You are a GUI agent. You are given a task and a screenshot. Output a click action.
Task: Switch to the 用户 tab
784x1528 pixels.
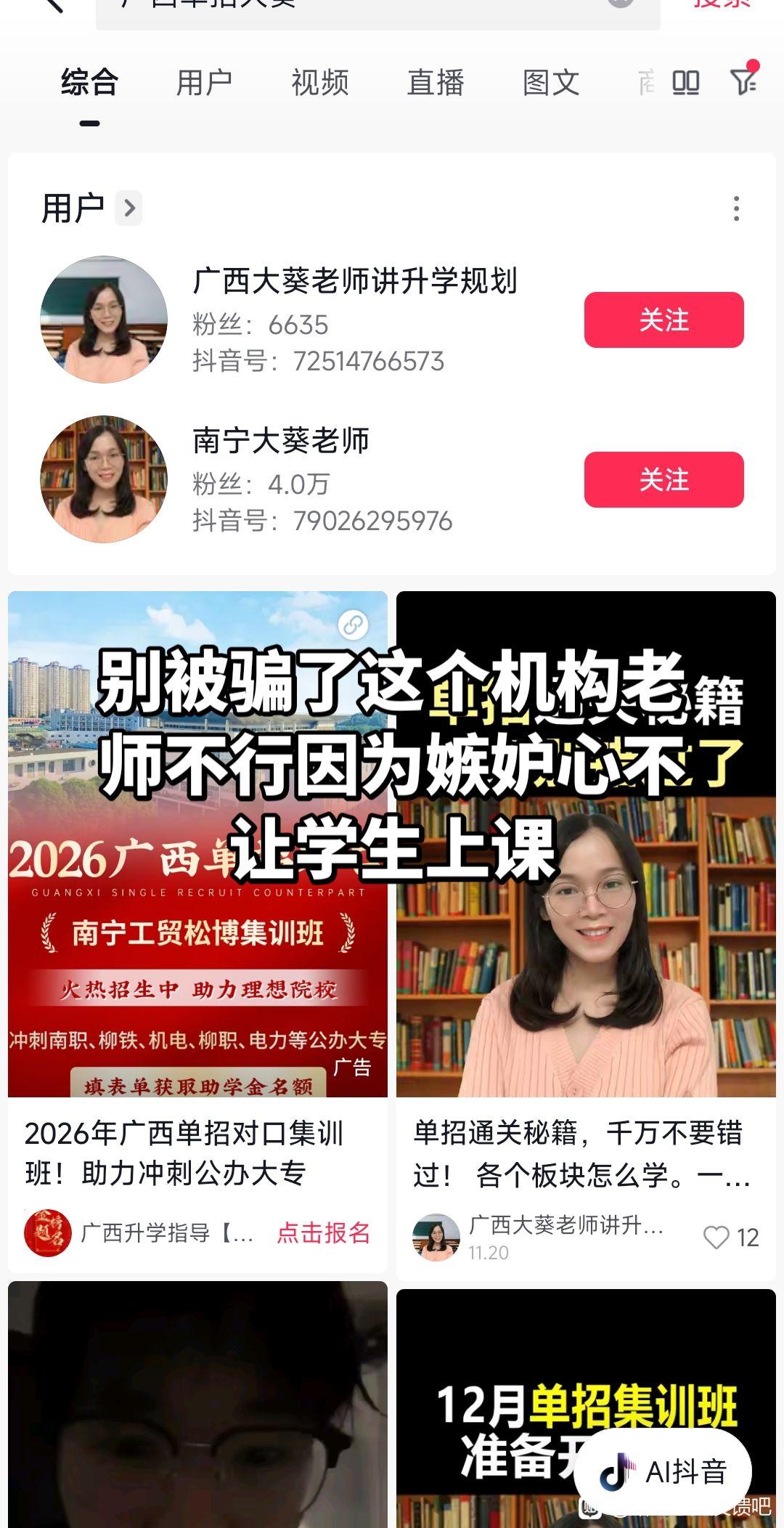tap(204, 82)
